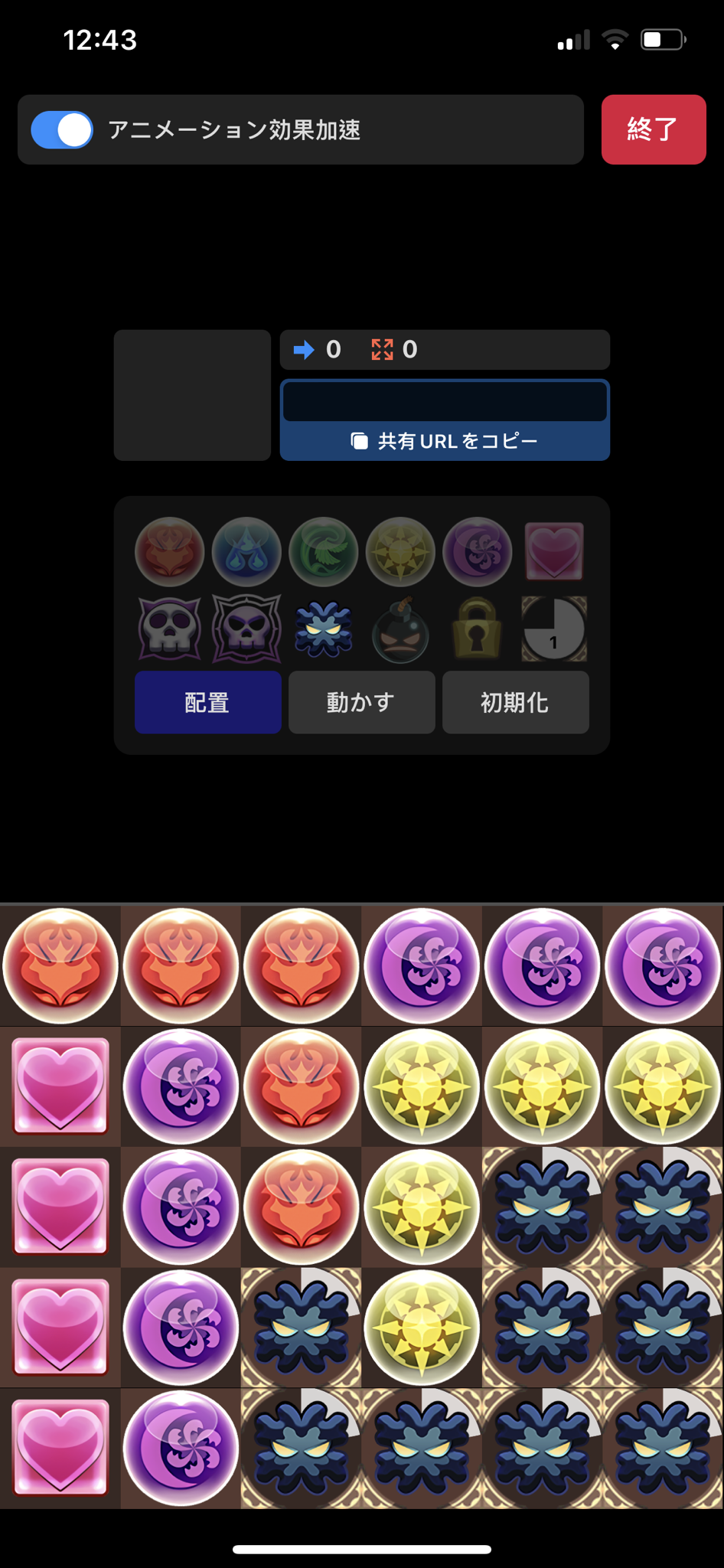724x1568 pixels.
Task: Copy the share URL with 共有 URL をコピー
Action: click(x=445, y=441)
